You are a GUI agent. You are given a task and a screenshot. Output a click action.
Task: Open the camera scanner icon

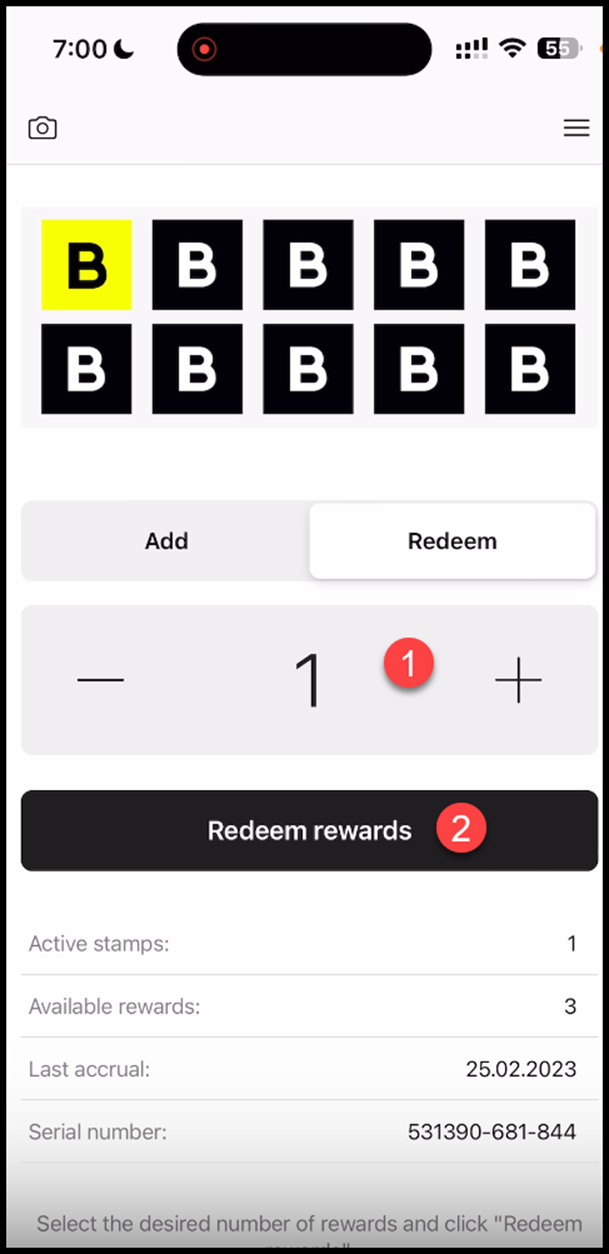[42, 128]
